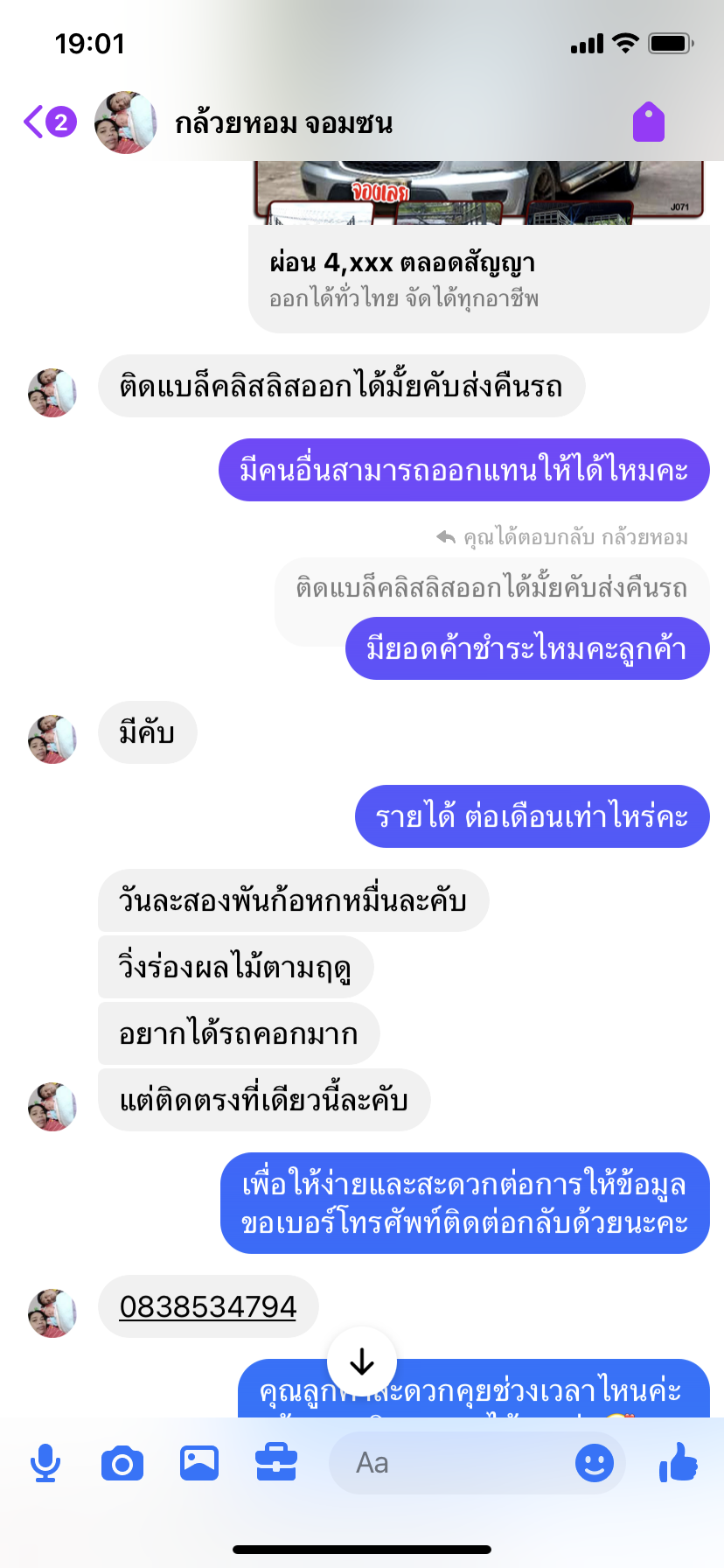724x1568 pixels.
Task: Open the business tools briefcase icon
Action: tap(276, 1462)
